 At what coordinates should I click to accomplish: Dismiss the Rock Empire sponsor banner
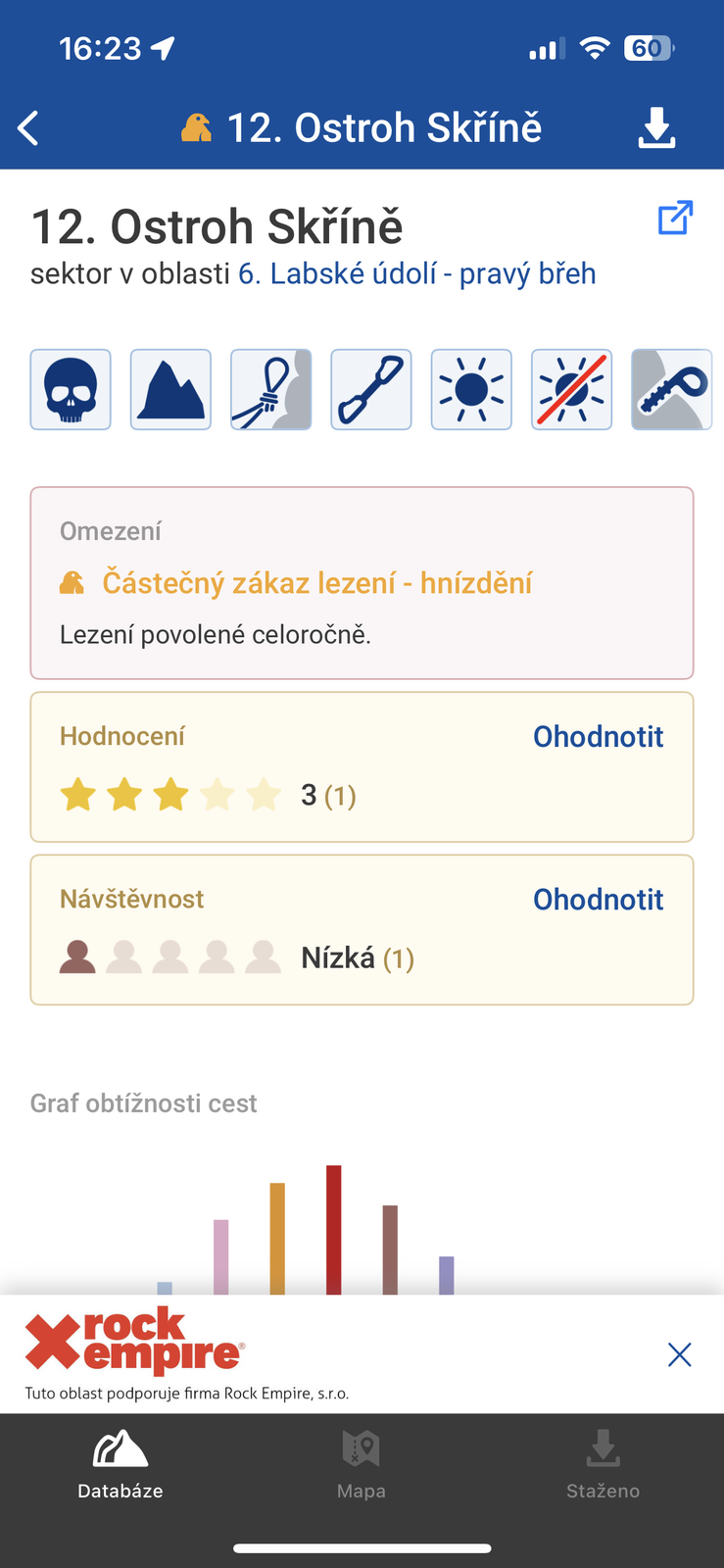coord(679,1354)
